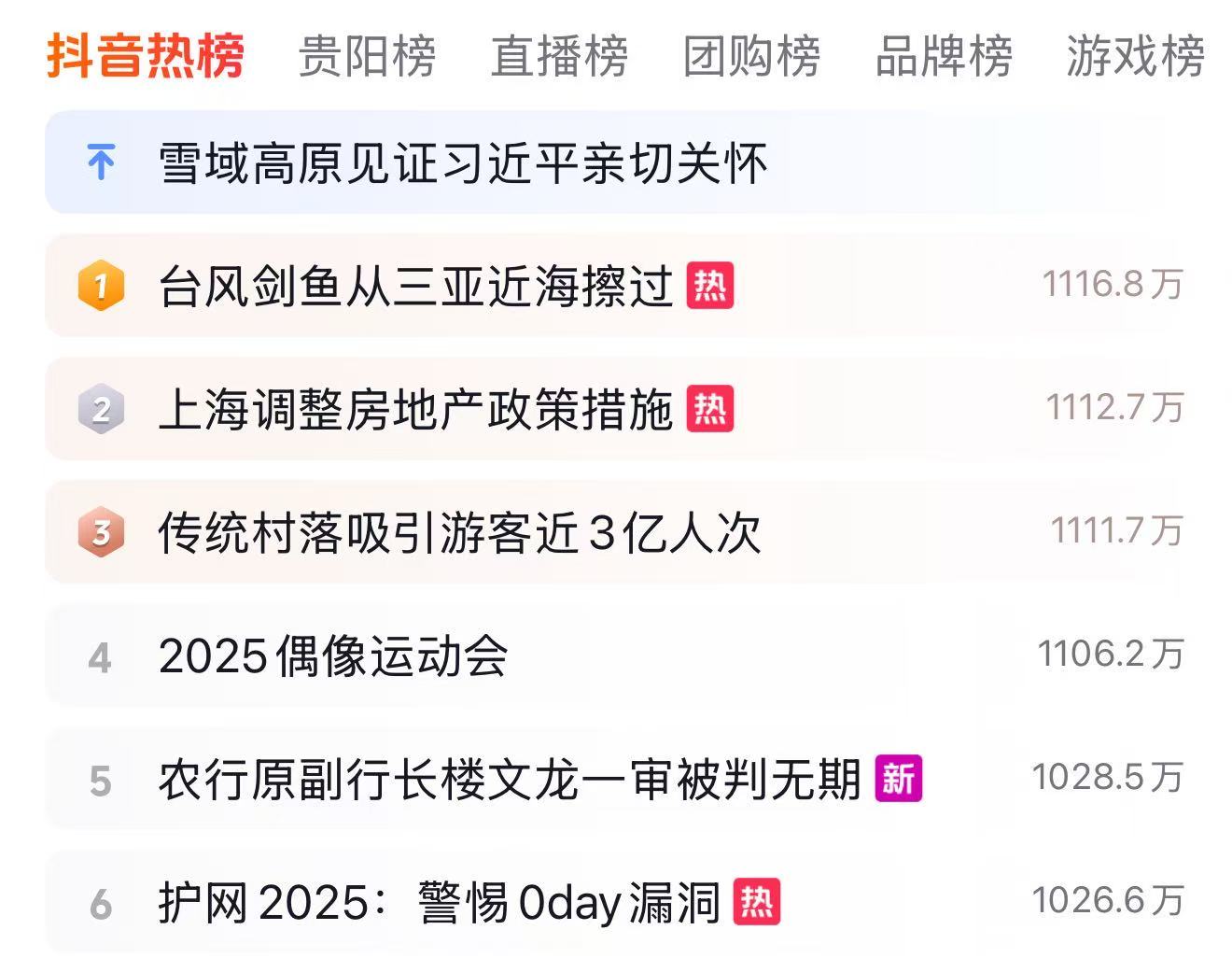View topic 护网2025：警惕0day漏洞
Screen dimensions: 1232x958
(x=439, y=903)
